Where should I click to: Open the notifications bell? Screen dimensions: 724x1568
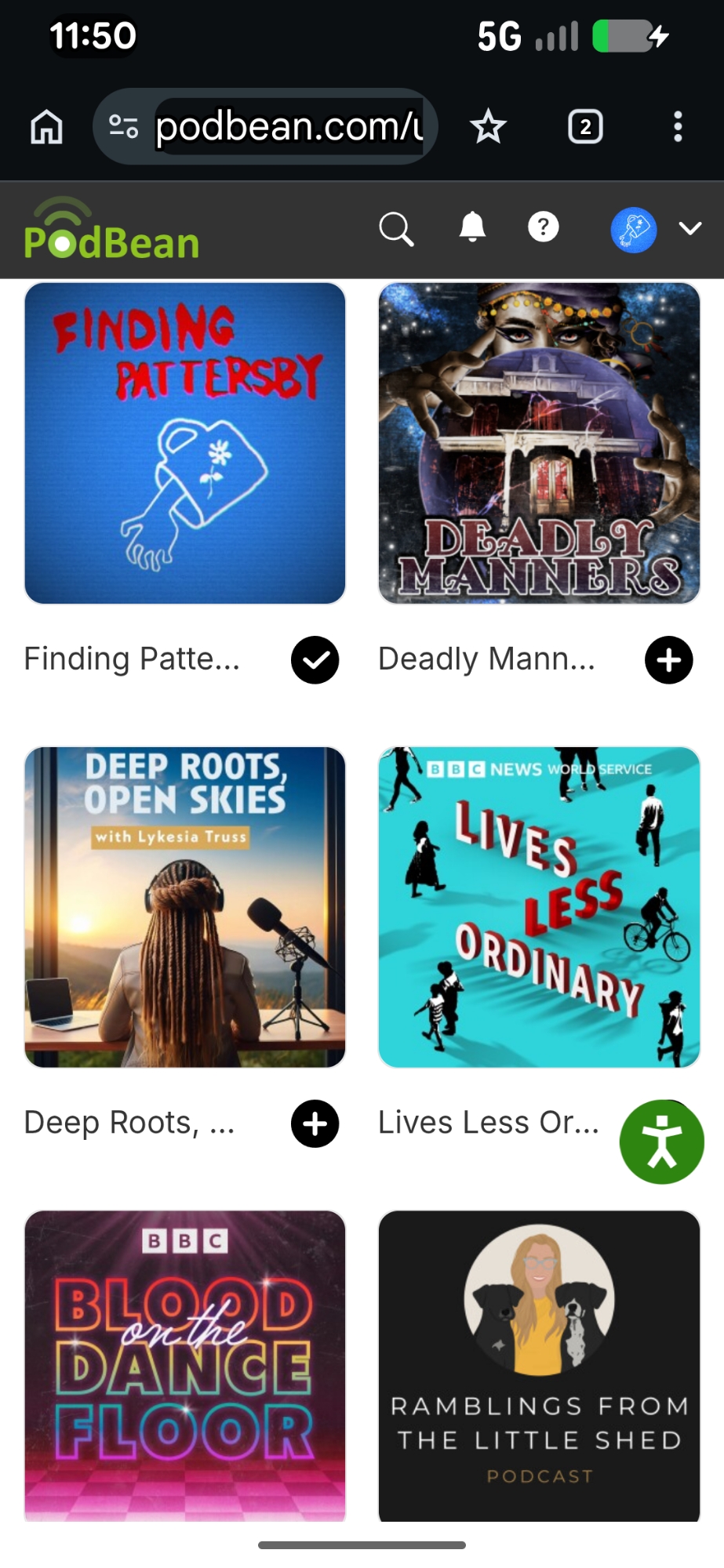(x=472, y=228)
